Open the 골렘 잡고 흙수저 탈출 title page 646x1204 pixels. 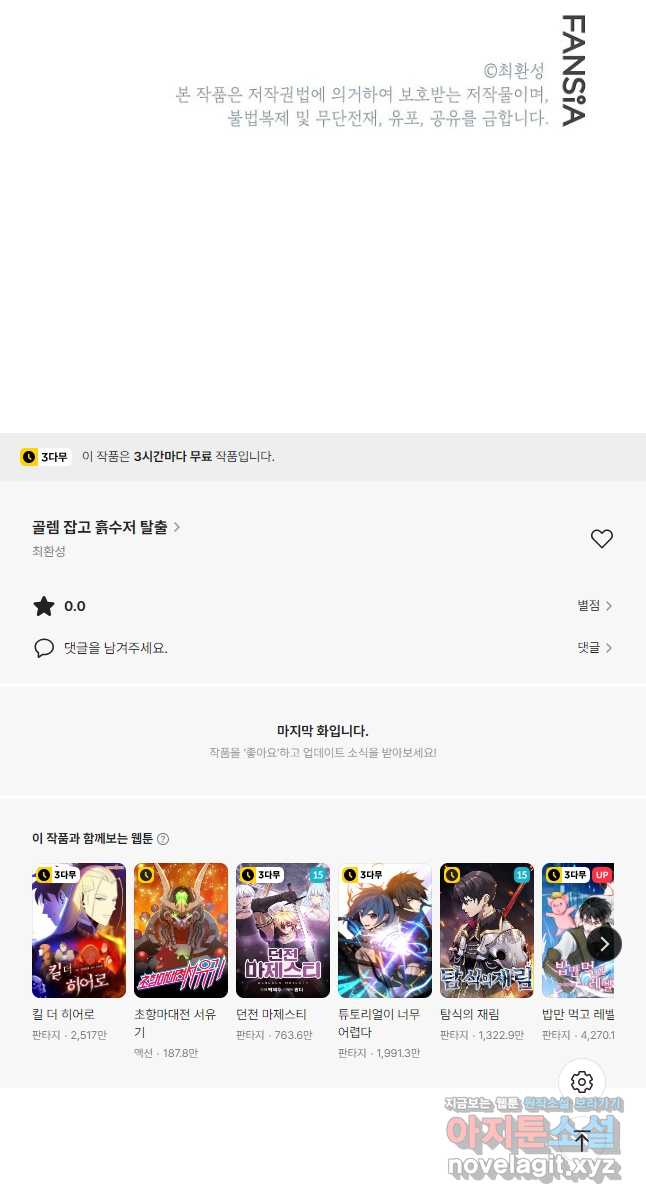coord(106,527)
